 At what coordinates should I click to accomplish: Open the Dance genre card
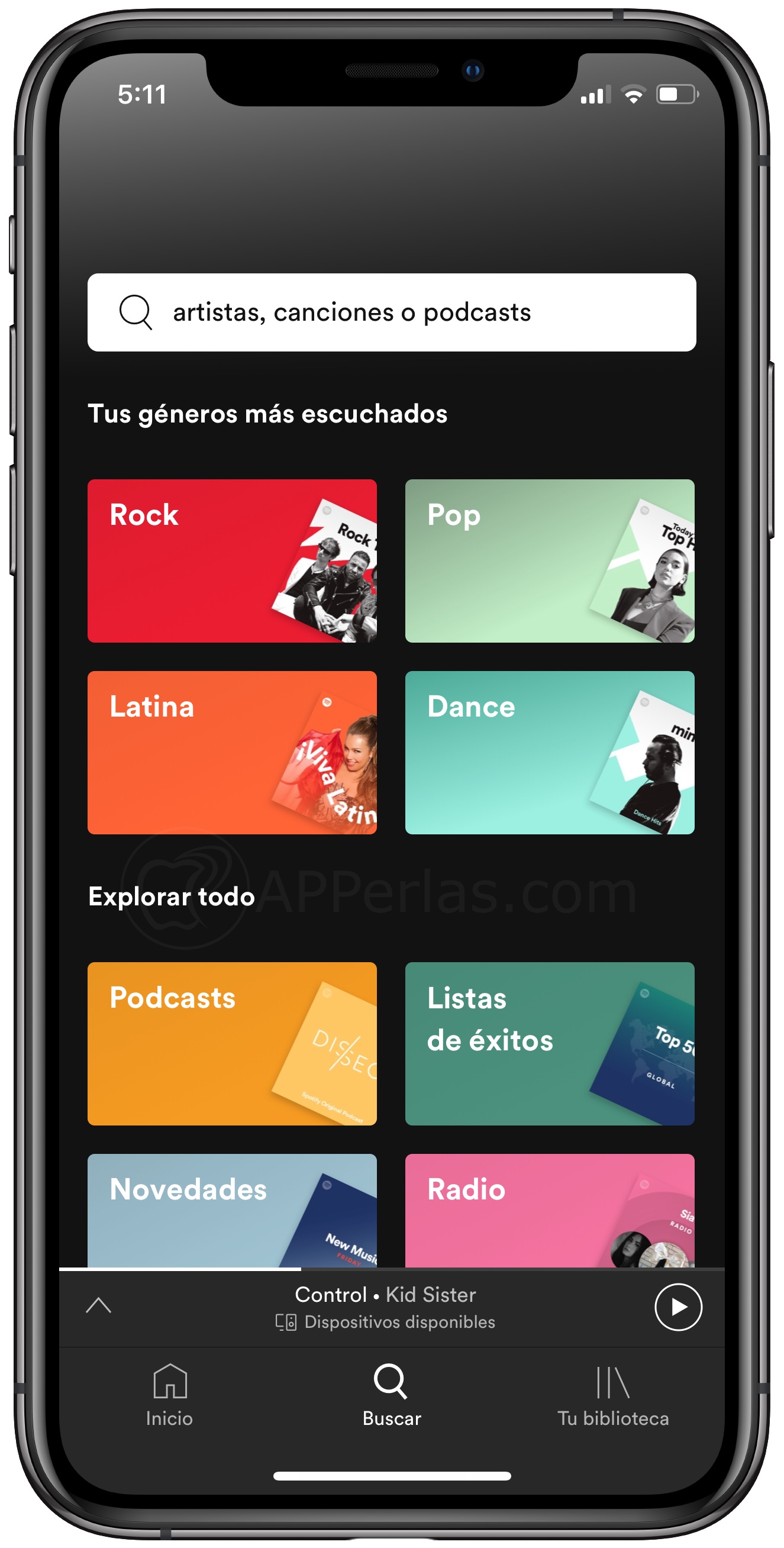[x=549, y=752]
